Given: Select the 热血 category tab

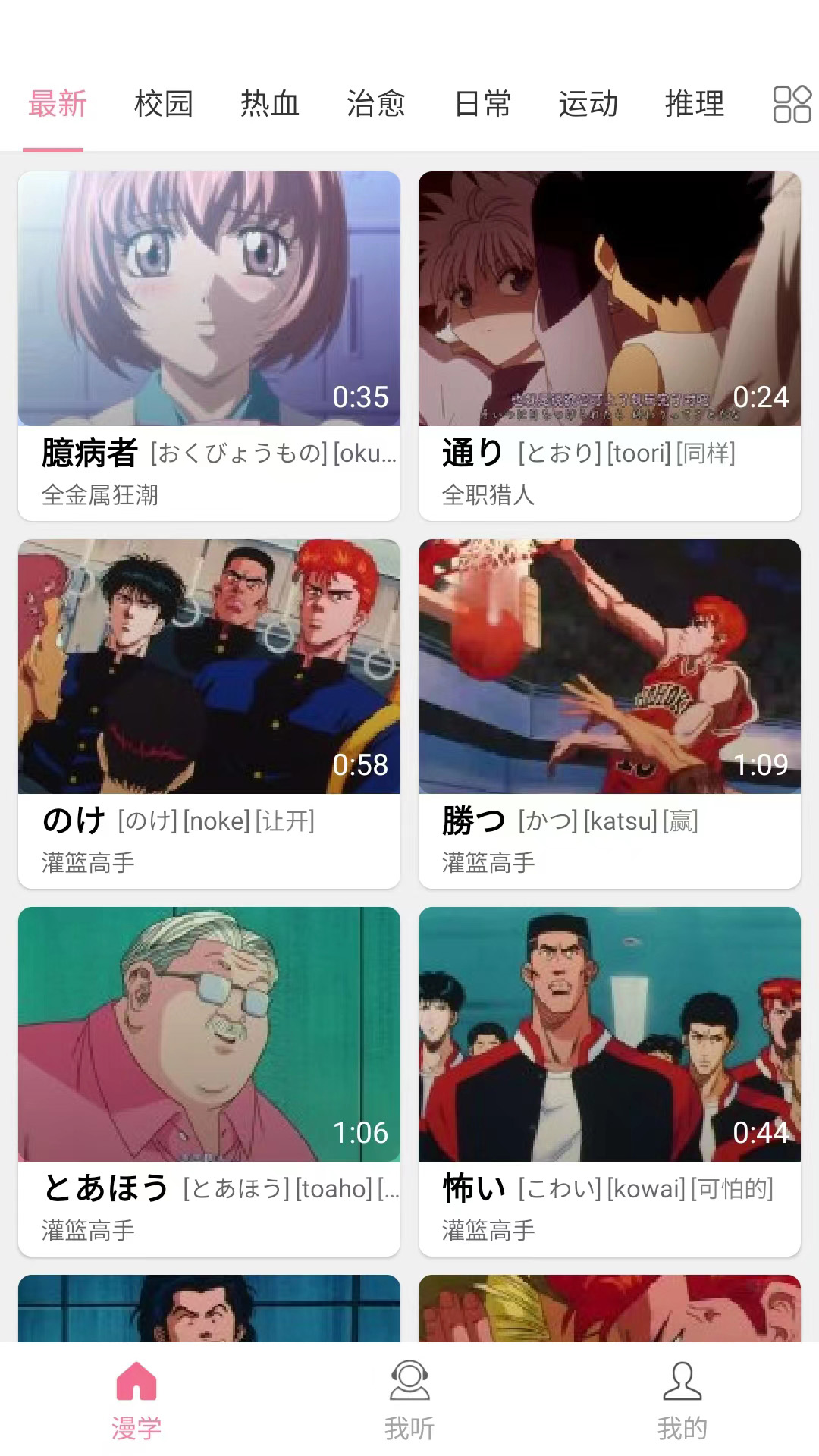Looking at the screenshot, I should point(269,104).
